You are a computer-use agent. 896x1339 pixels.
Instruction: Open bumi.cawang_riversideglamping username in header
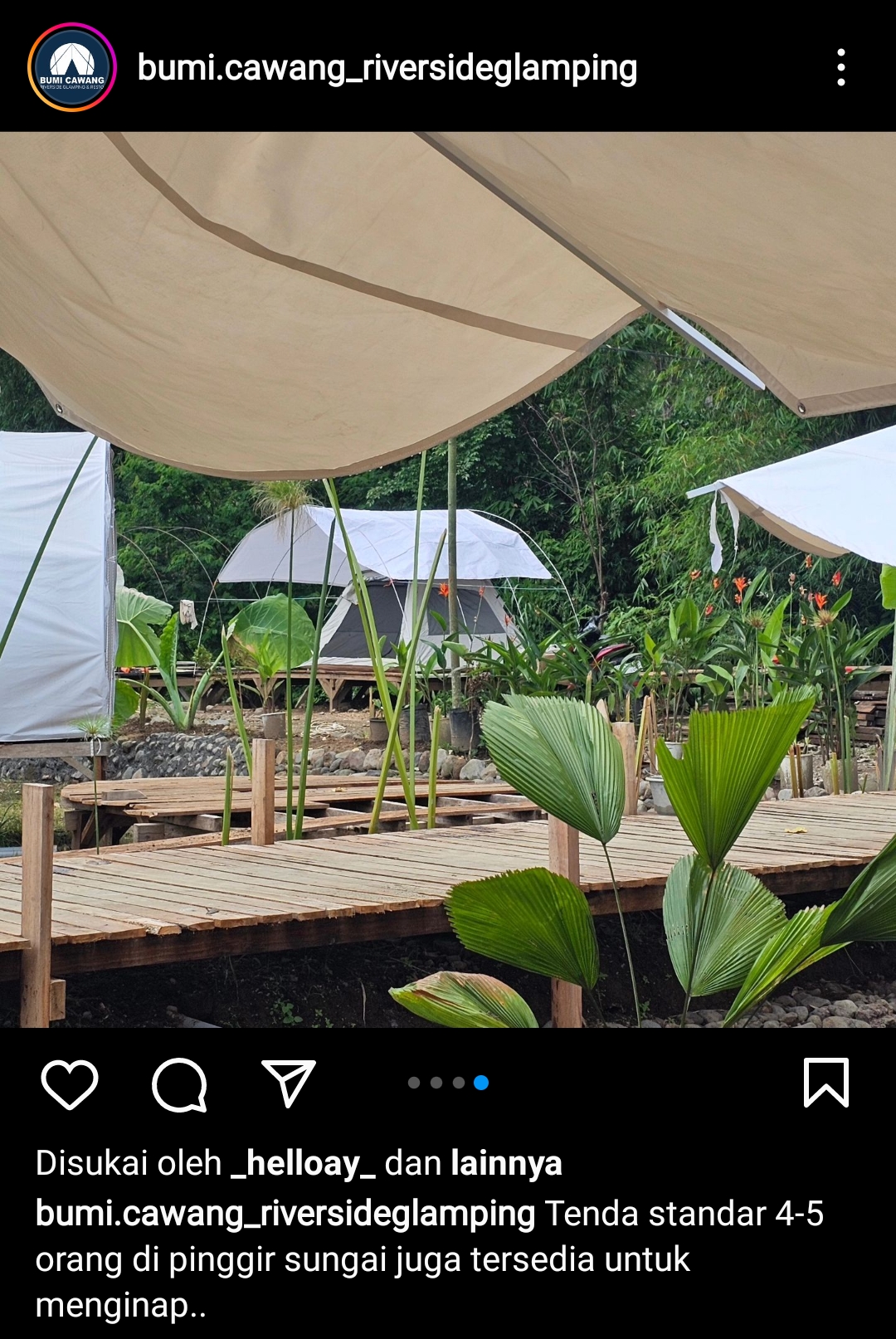coord(387,68)
